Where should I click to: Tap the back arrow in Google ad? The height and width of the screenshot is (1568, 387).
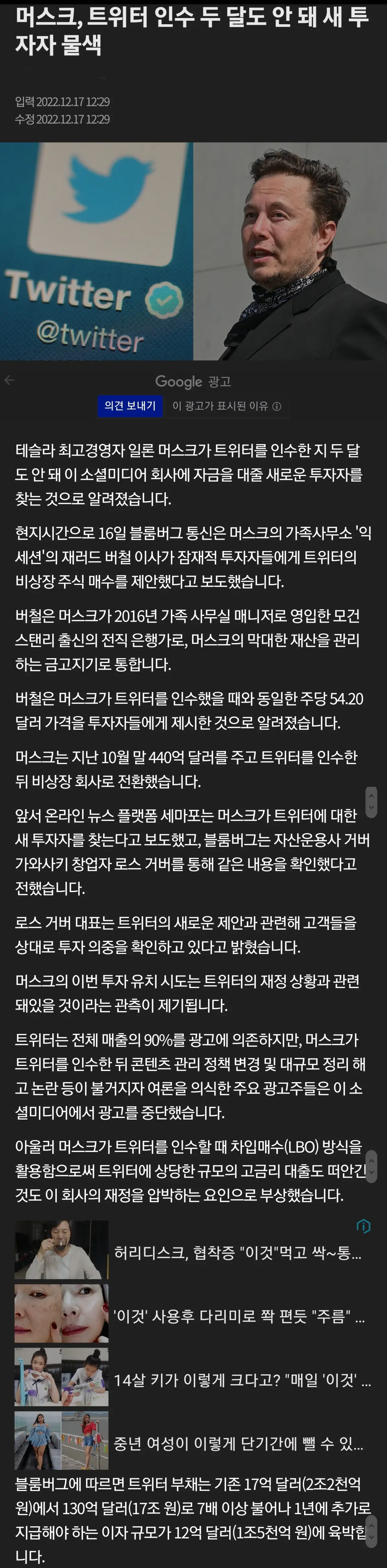9,380
